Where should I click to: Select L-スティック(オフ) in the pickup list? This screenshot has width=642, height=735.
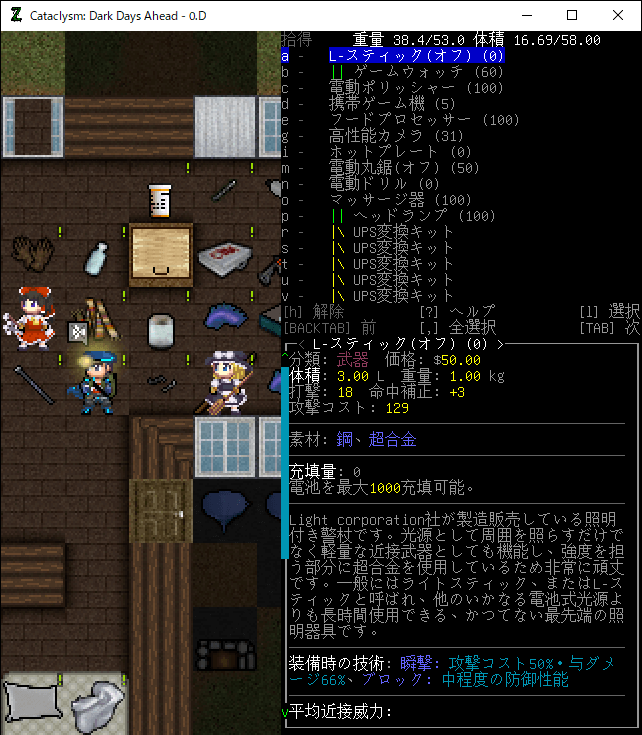click(x=416, y=57)
